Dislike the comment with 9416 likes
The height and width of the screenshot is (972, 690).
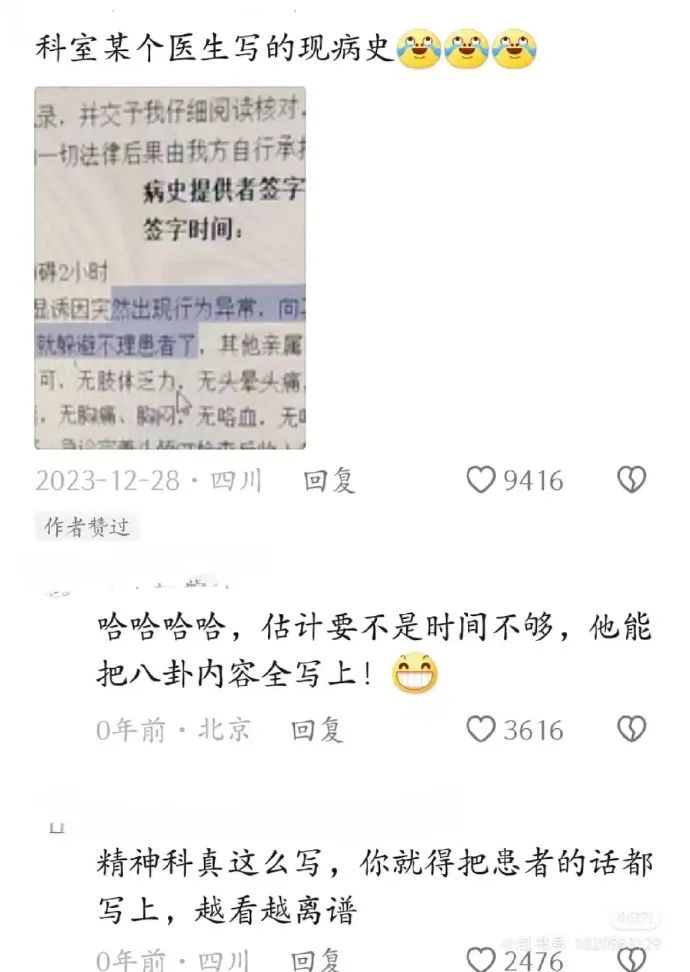coord(631,481)
